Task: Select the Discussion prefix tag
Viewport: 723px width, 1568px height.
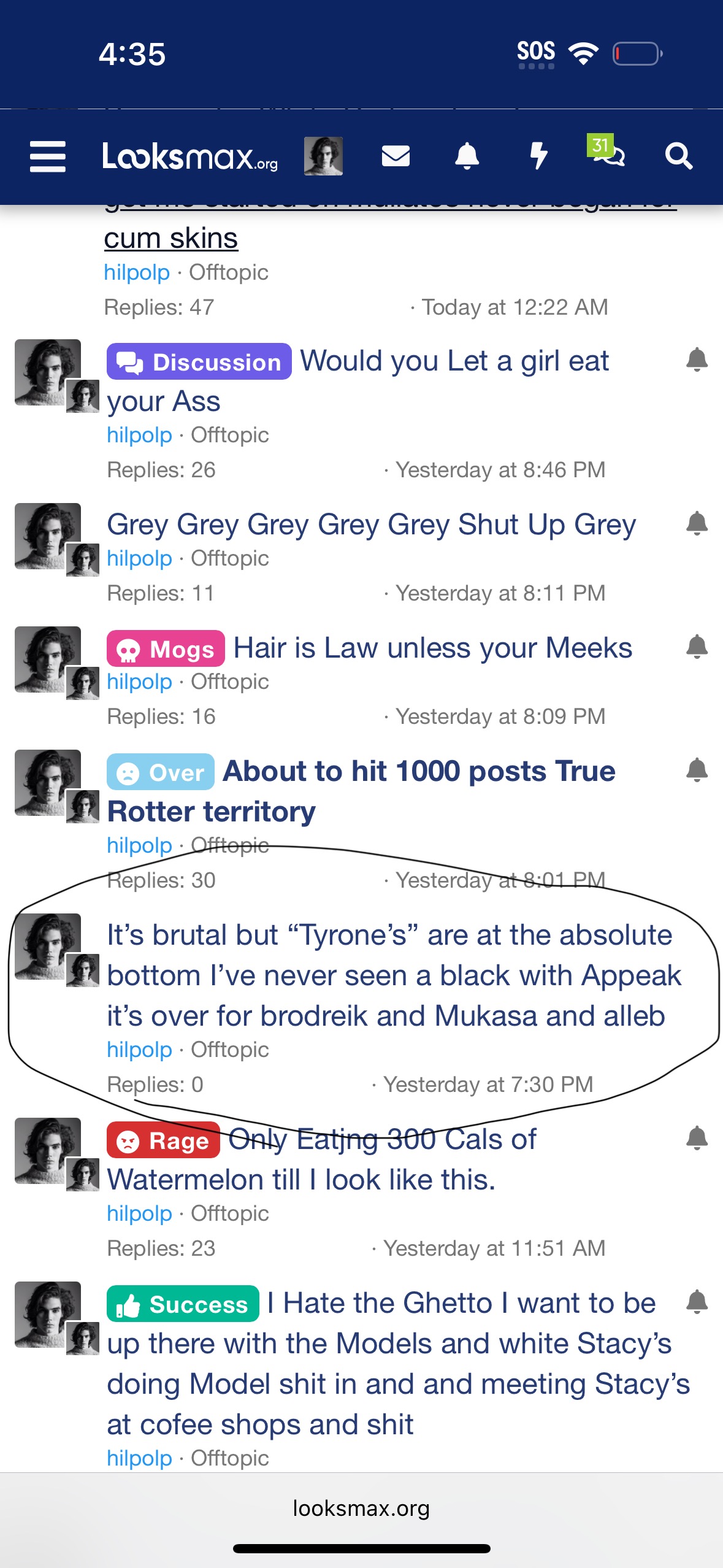Action: click(x=199, y=362)
